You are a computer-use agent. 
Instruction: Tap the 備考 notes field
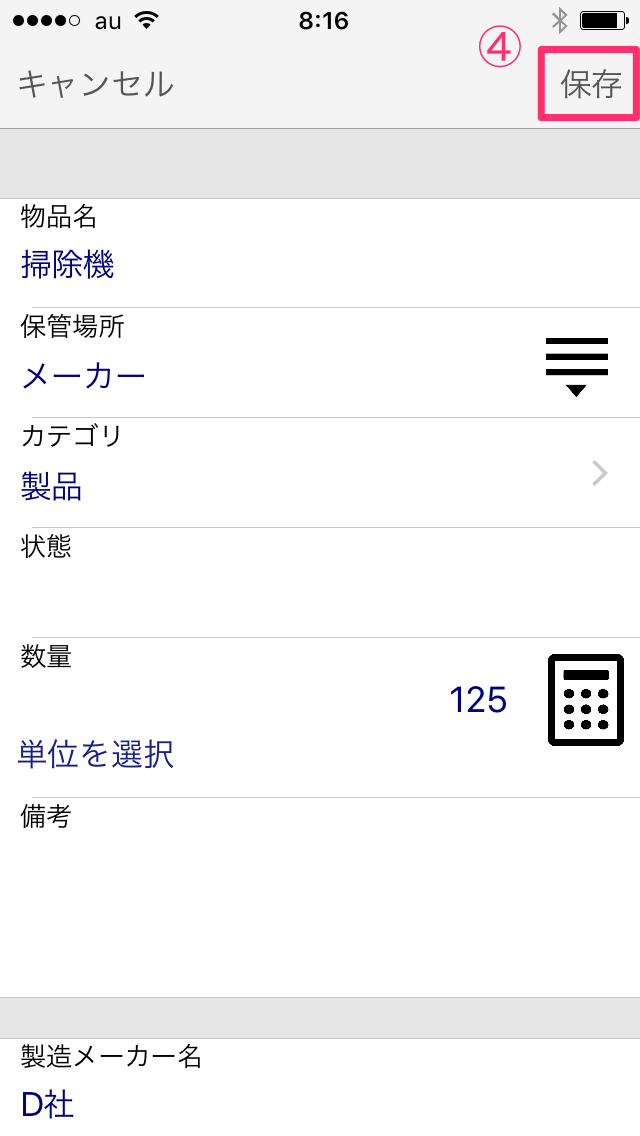tap(320, 898)
